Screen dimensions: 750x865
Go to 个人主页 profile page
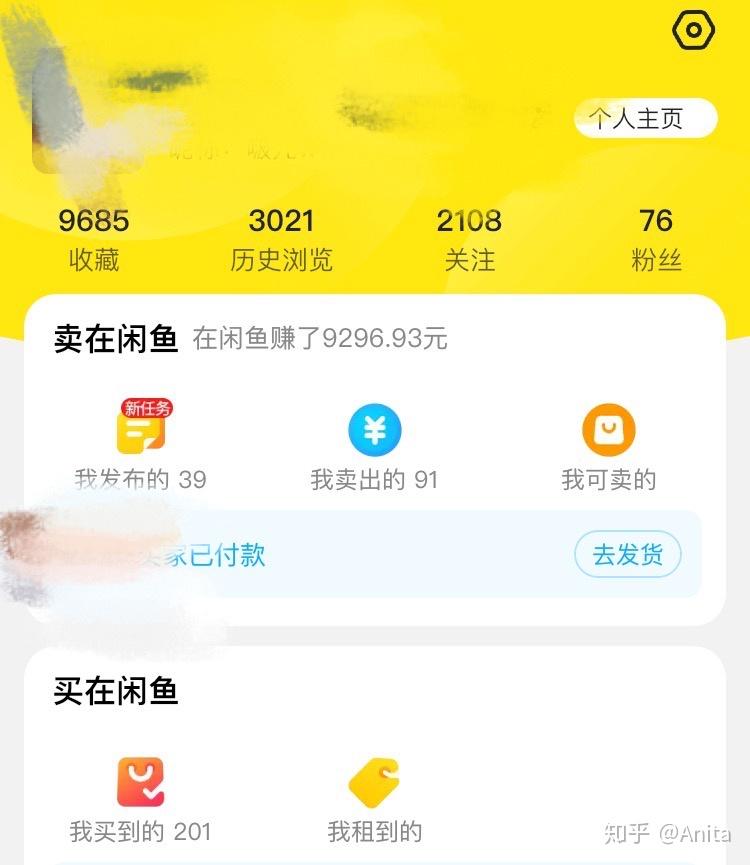click(x=645, y=119)
